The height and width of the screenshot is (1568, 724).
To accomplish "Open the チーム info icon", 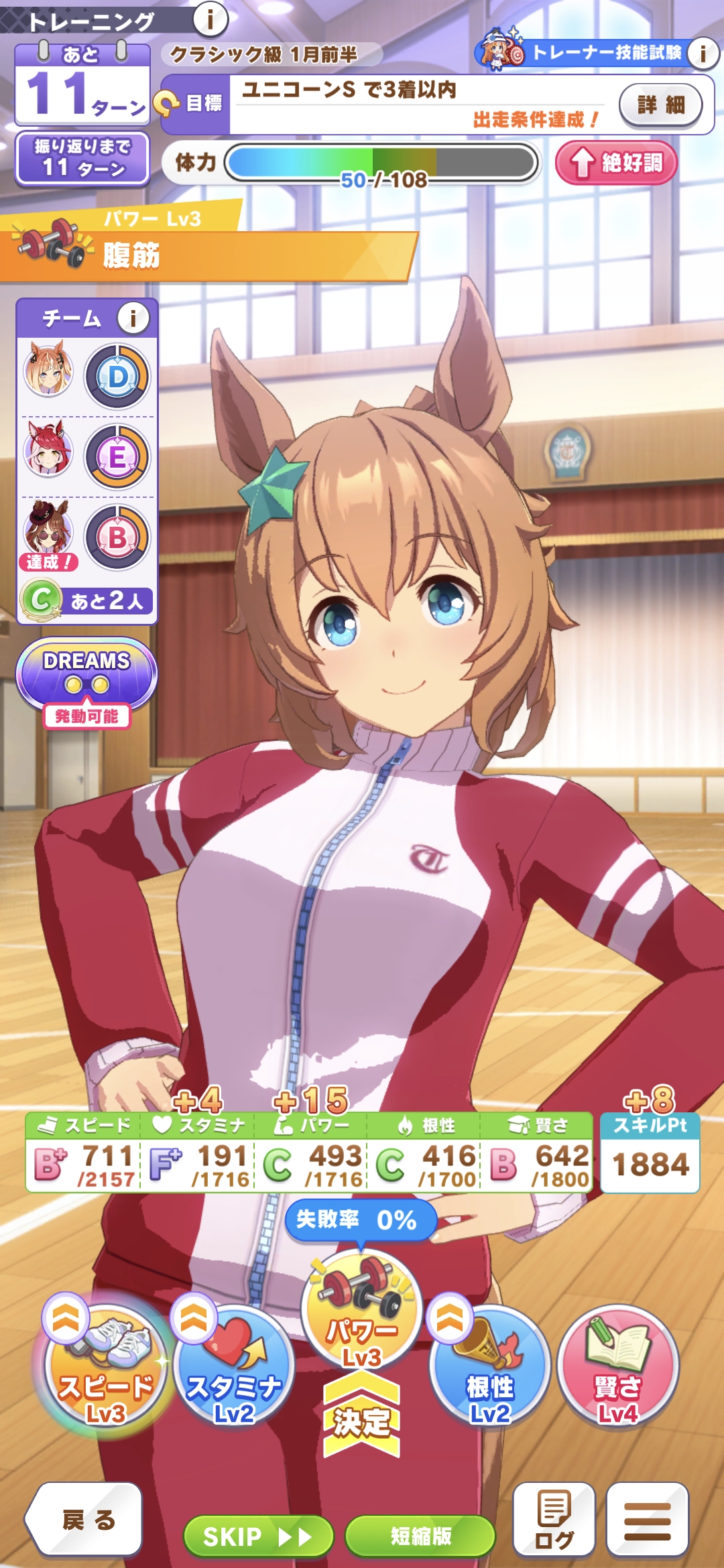I will pyautogui.click(x=133, y=318).
